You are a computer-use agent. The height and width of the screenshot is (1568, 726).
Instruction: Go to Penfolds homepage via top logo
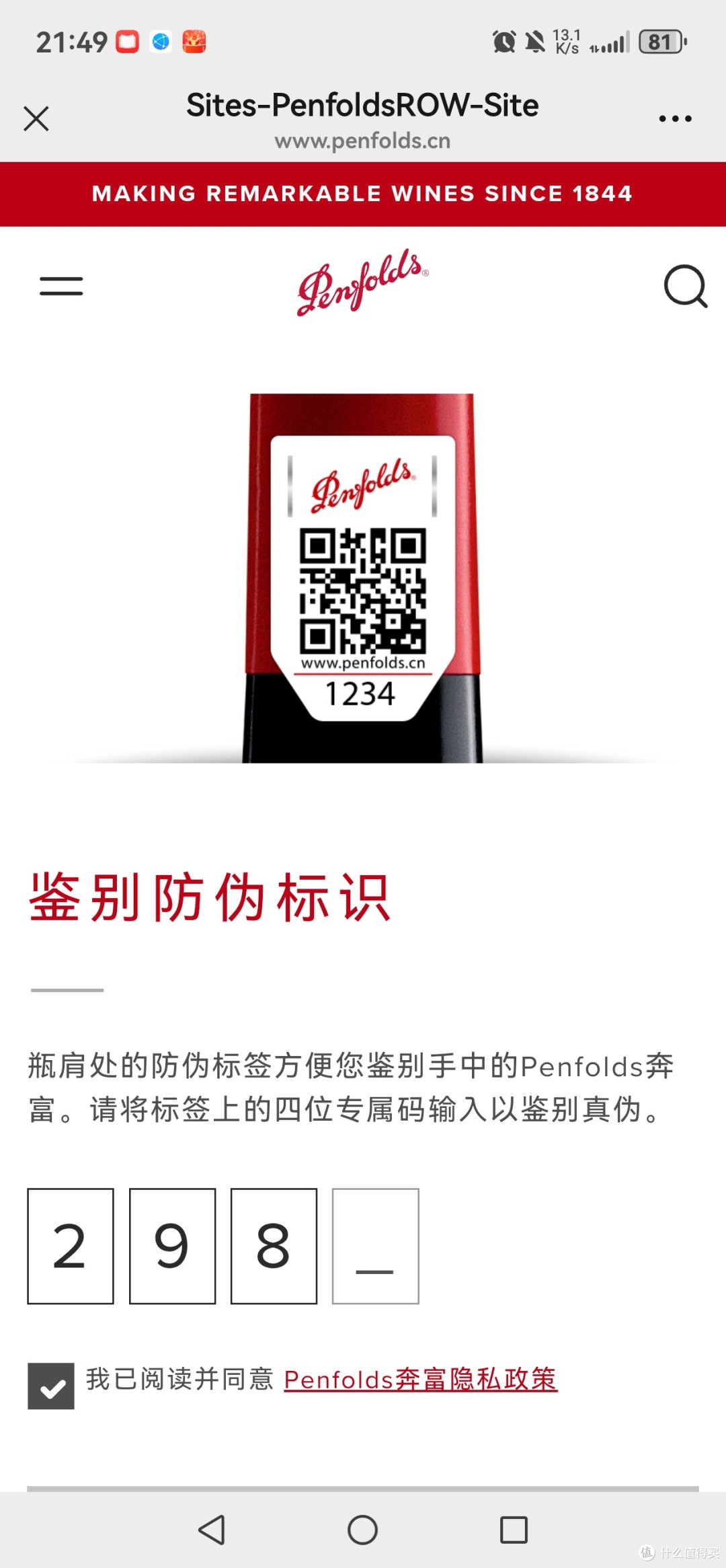click(x=363, y=282)
